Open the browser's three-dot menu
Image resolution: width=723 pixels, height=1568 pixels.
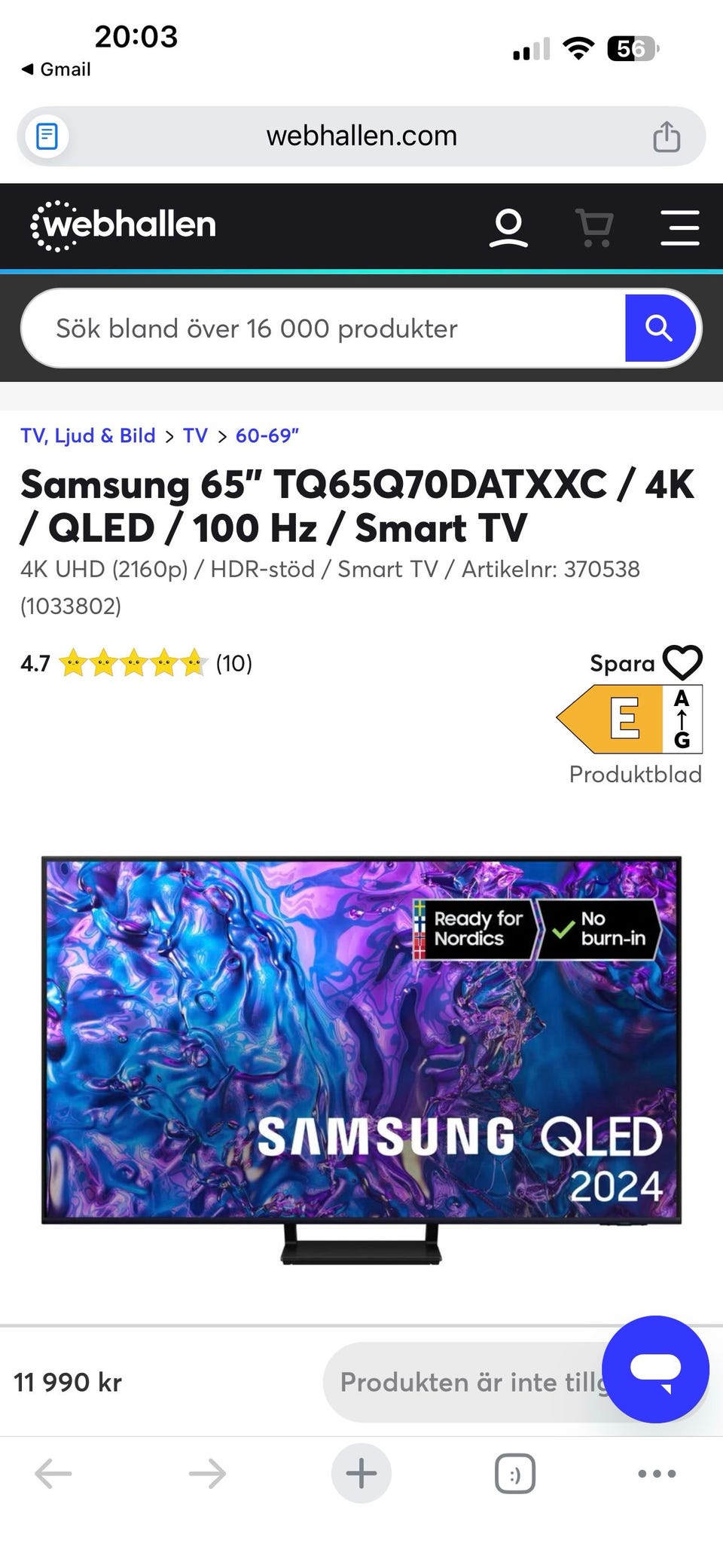(x=657, y=1473)
